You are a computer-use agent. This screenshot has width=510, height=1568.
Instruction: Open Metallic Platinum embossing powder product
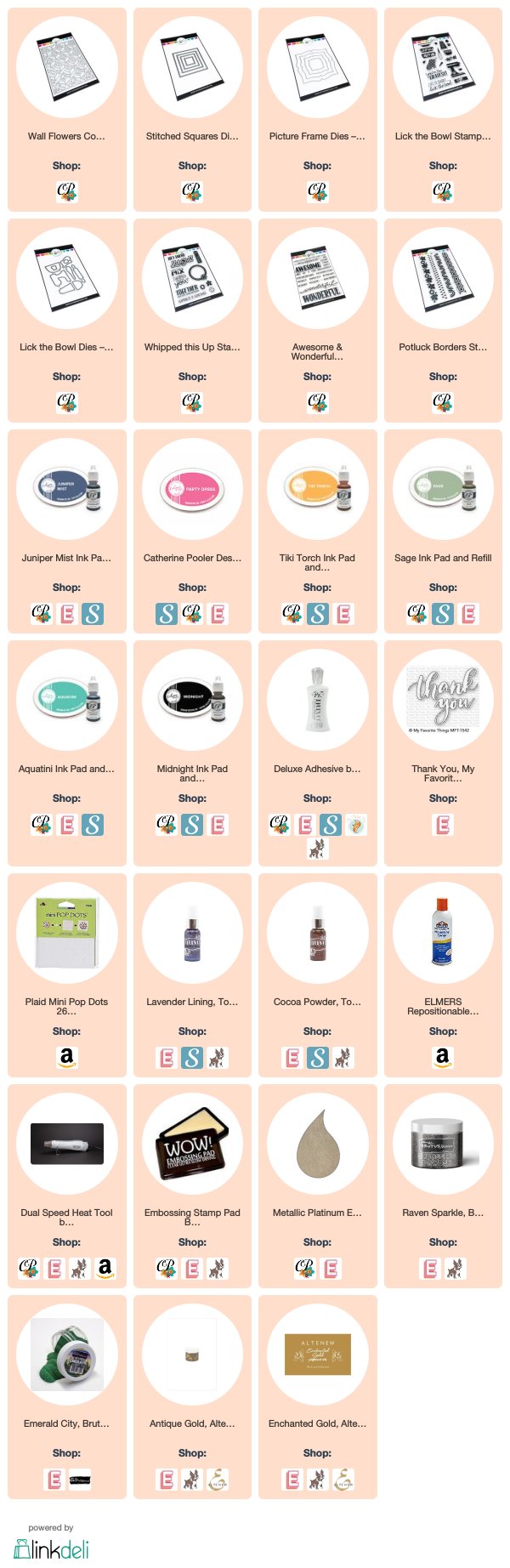[317, 1213]
